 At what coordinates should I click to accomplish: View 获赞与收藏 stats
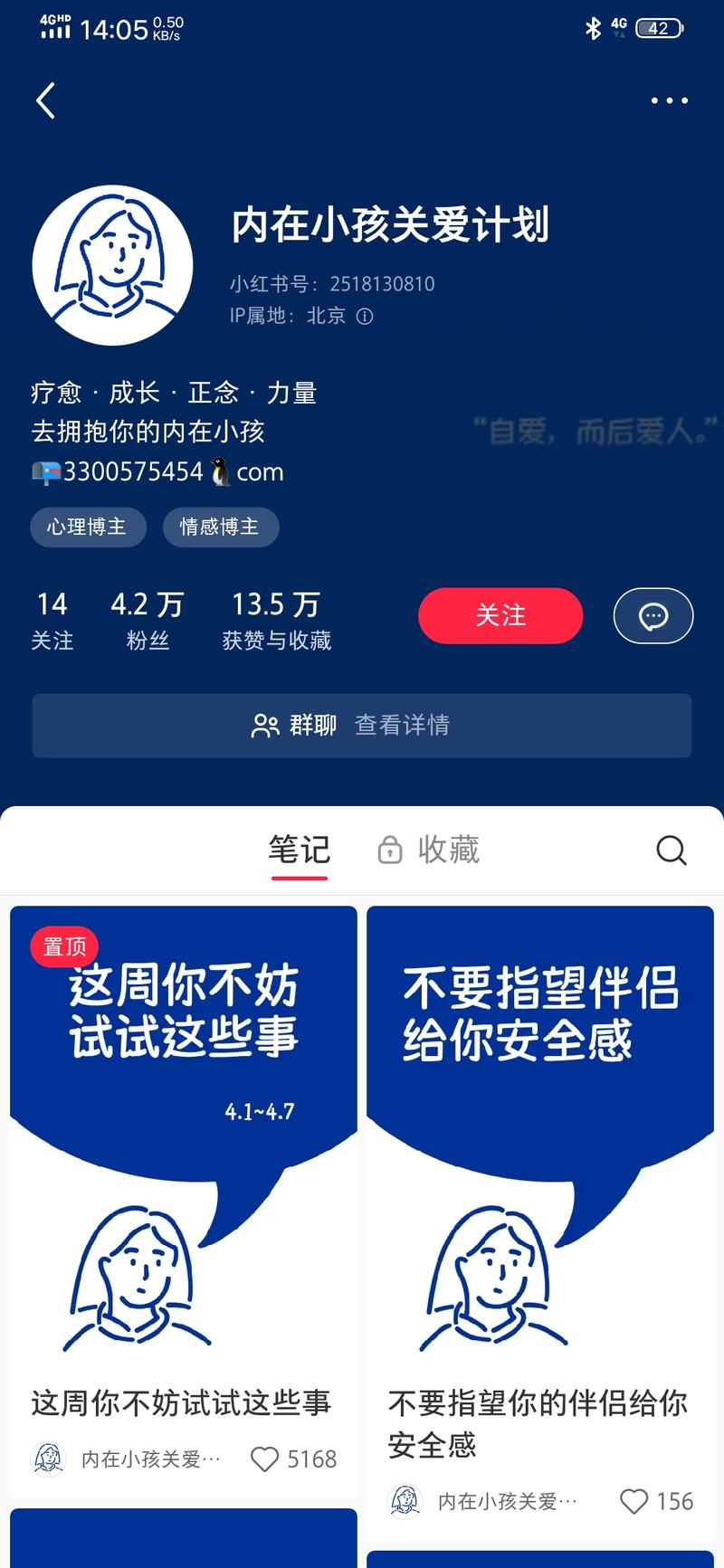pyautogui.click(x=276, y=620)
